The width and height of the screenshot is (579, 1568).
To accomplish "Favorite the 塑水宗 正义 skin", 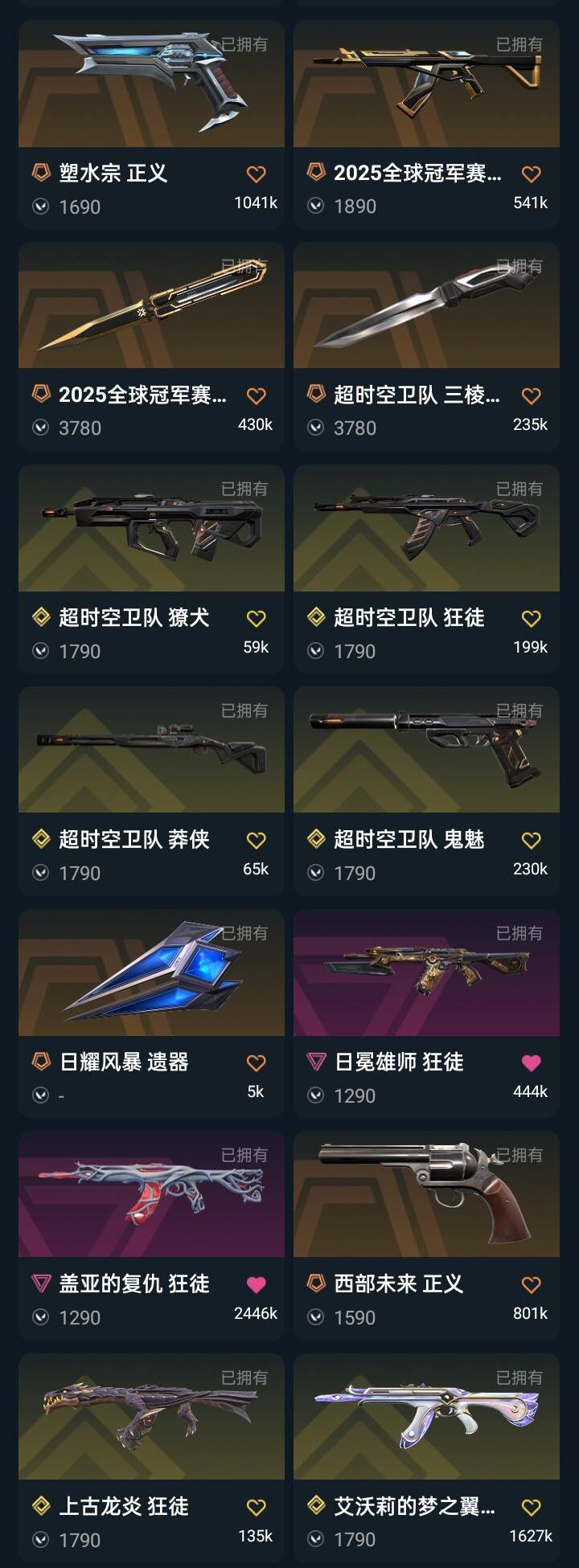I will (x=256, y=174).
